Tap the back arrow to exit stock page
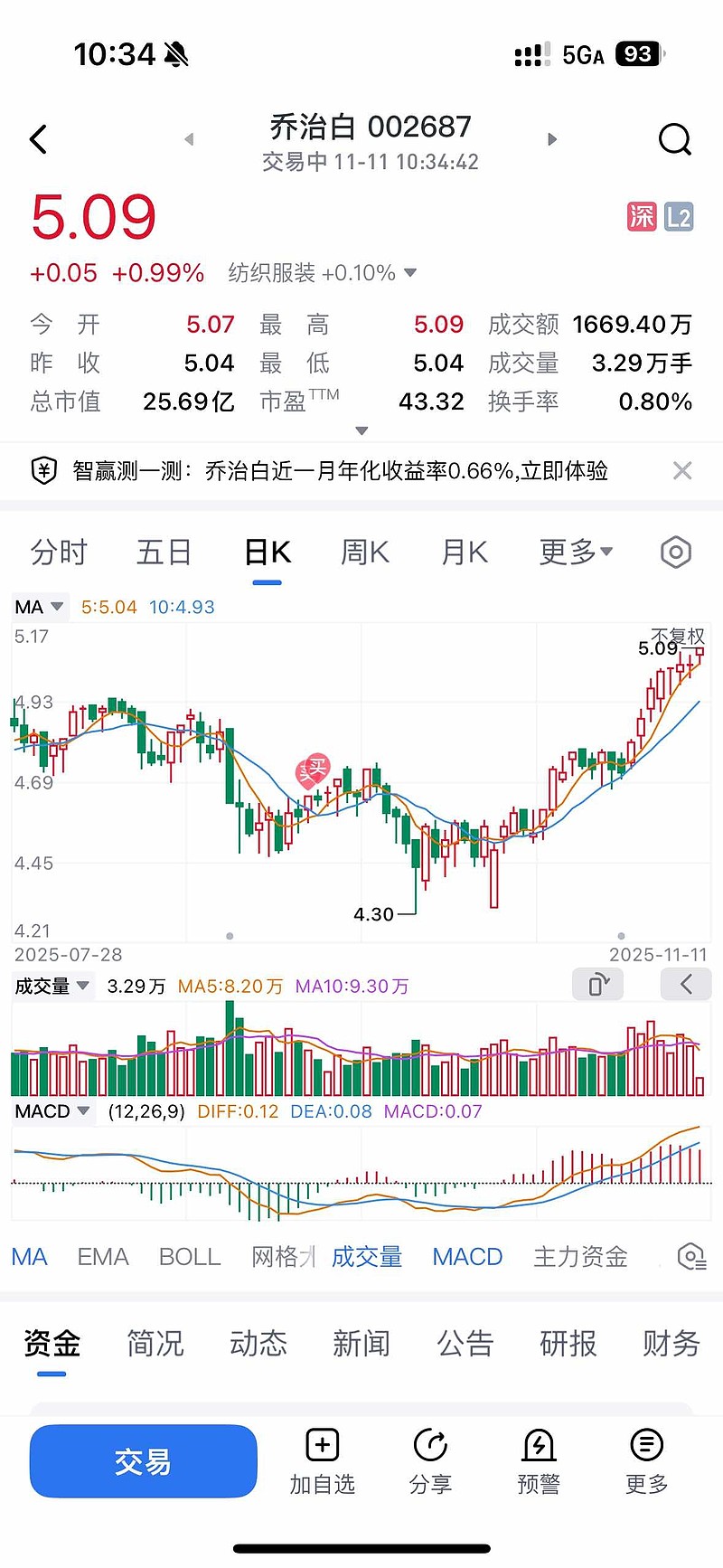This screenshot has height=1568, width=723. [x=38, y=139]
